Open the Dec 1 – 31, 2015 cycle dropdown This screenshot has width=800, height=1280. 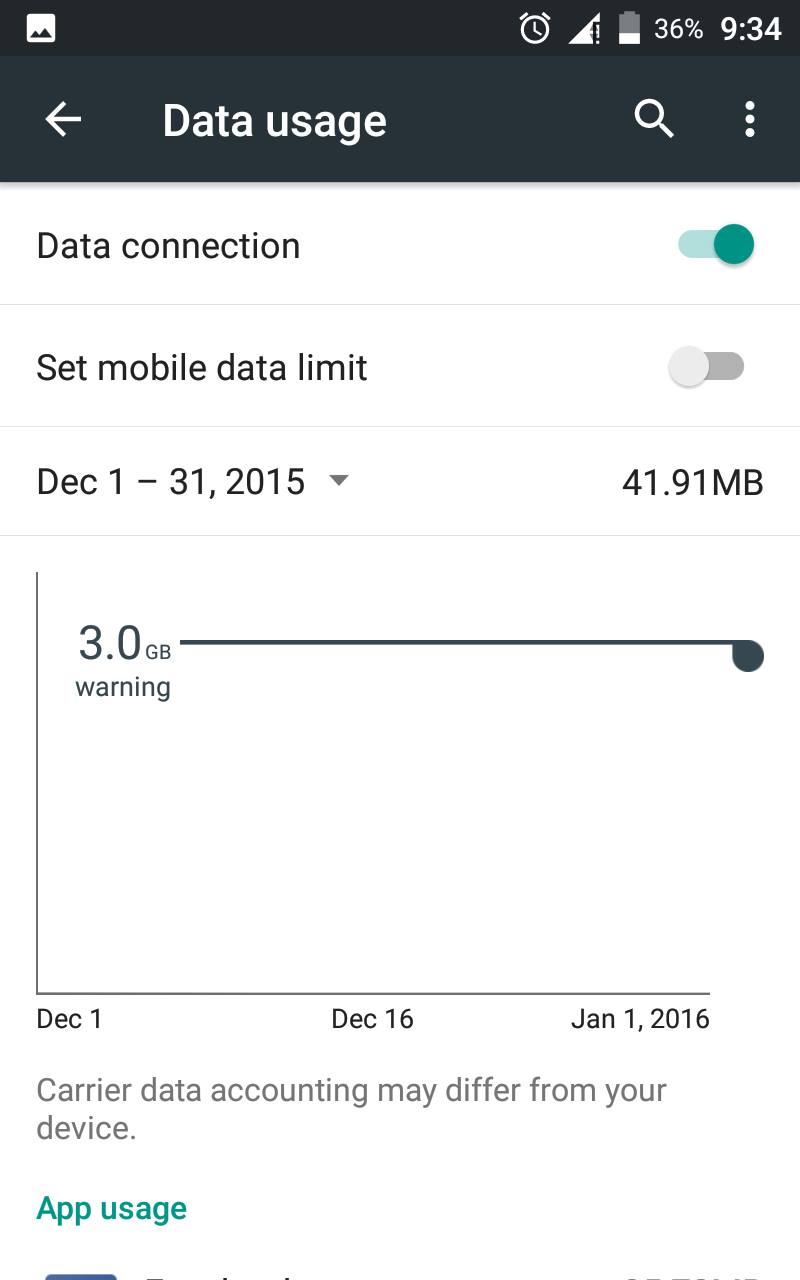tap(193, 482)
